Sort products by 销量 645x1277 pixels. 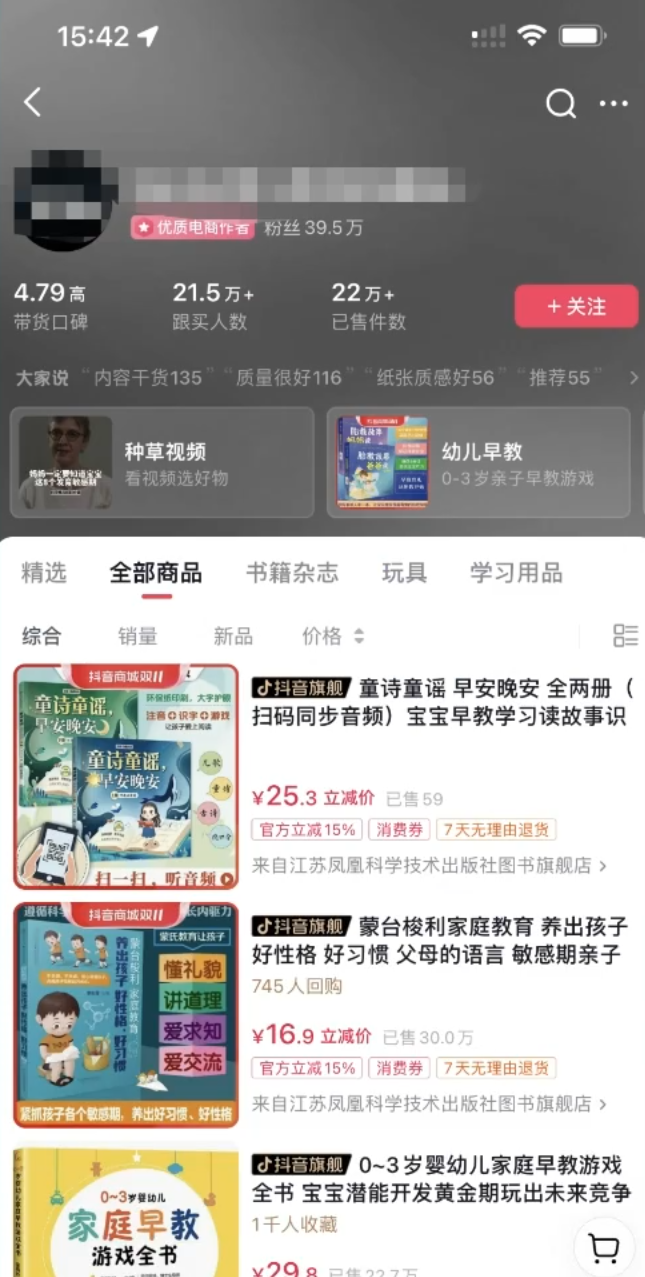tap(138, 636)
